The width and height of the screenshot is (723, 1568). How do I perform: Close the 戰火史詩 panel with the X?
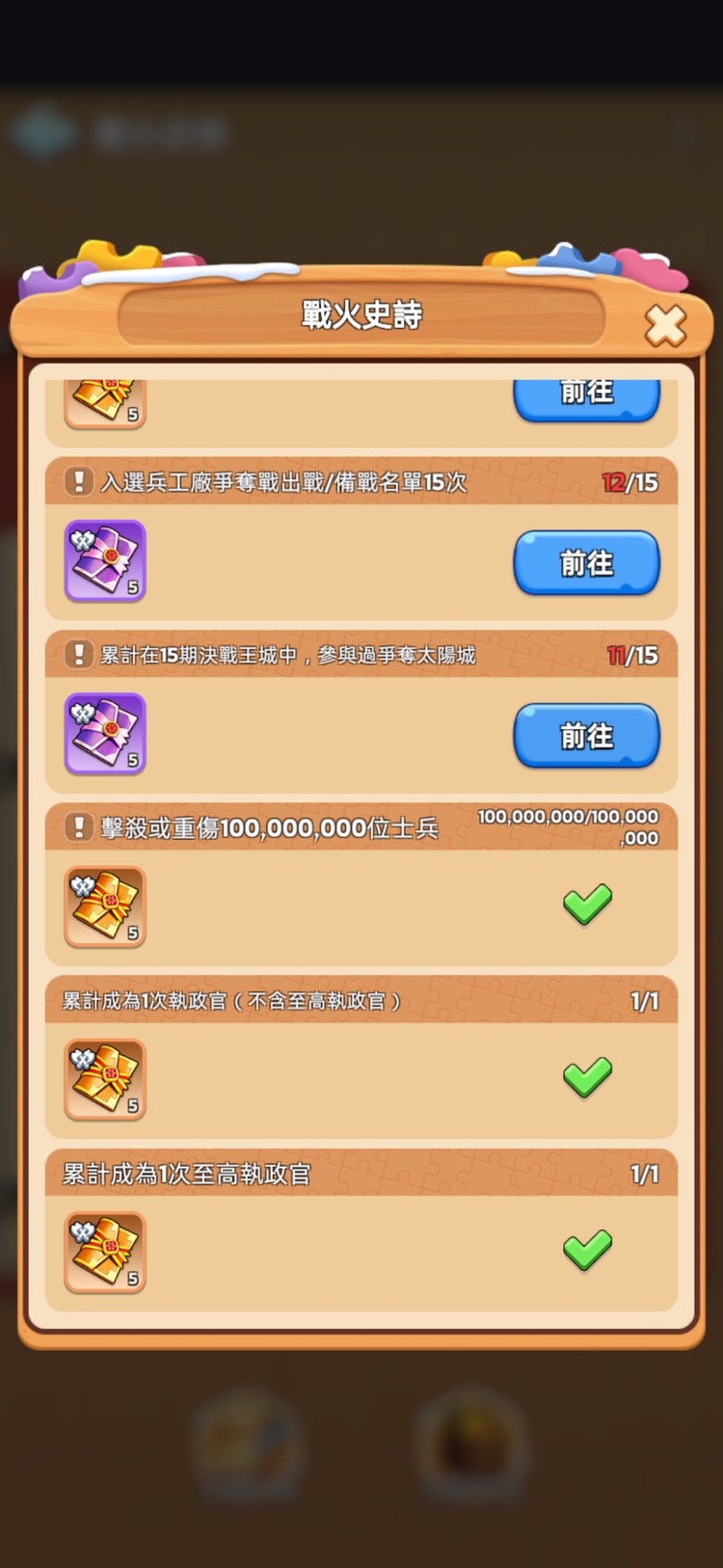[665, 325]
